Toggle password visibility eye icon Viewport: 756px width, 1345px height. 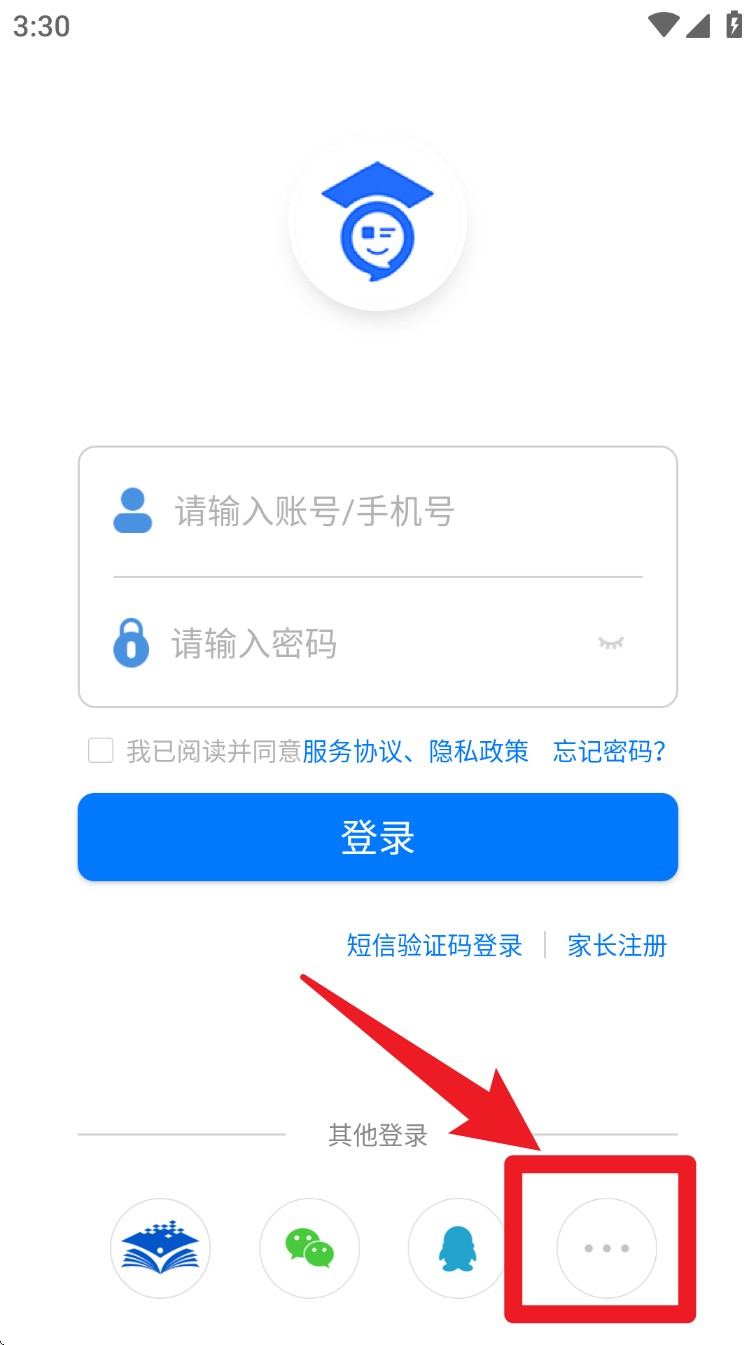pyautogui.click(x=610, y=642)
